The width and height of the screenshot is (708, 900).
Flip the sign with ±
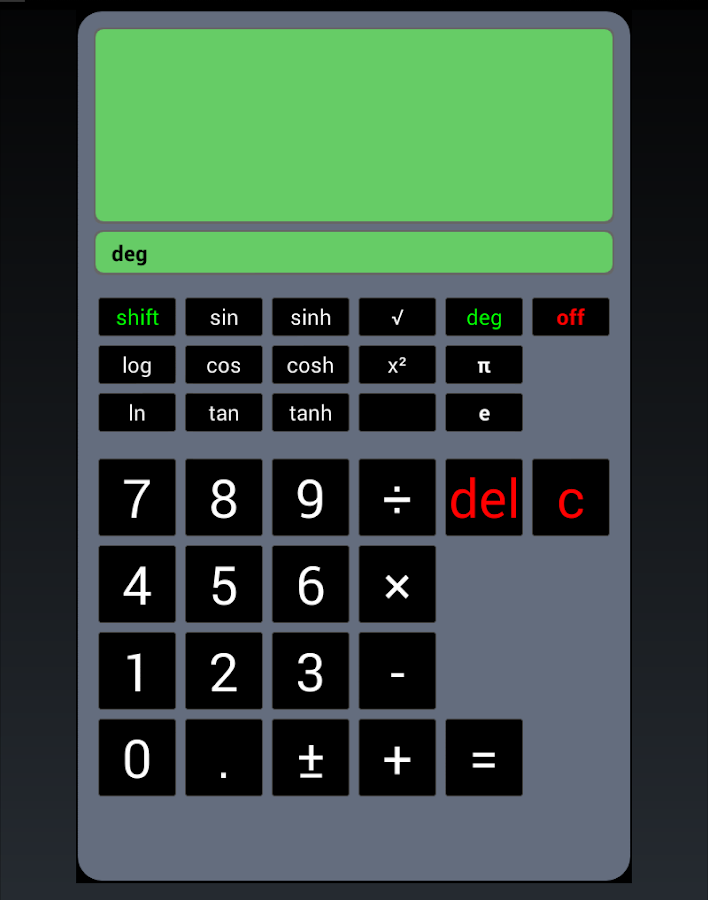pos(310,758)
